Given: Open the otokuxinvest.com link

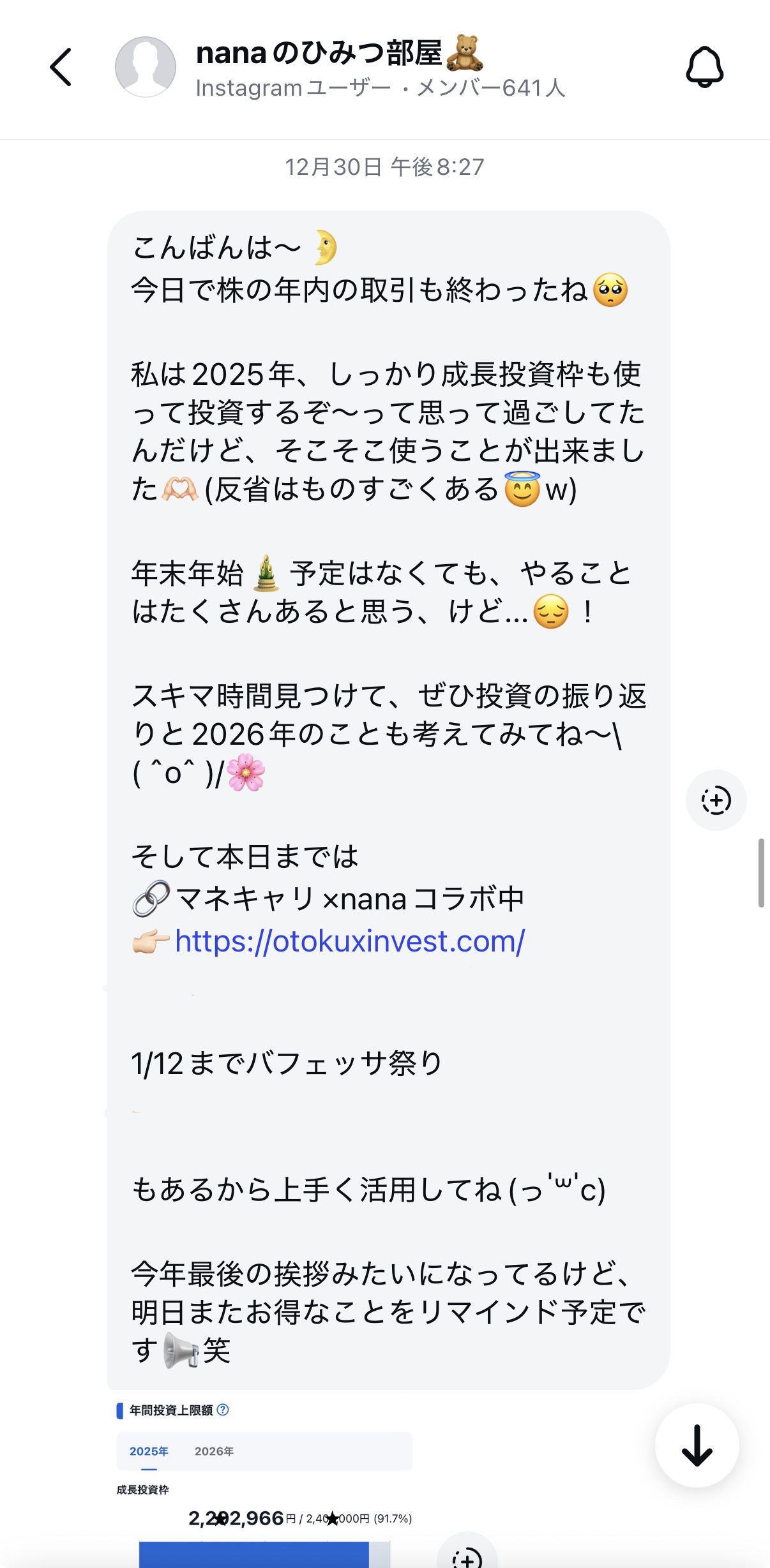Looking at the screenshot, I should 350,941.
